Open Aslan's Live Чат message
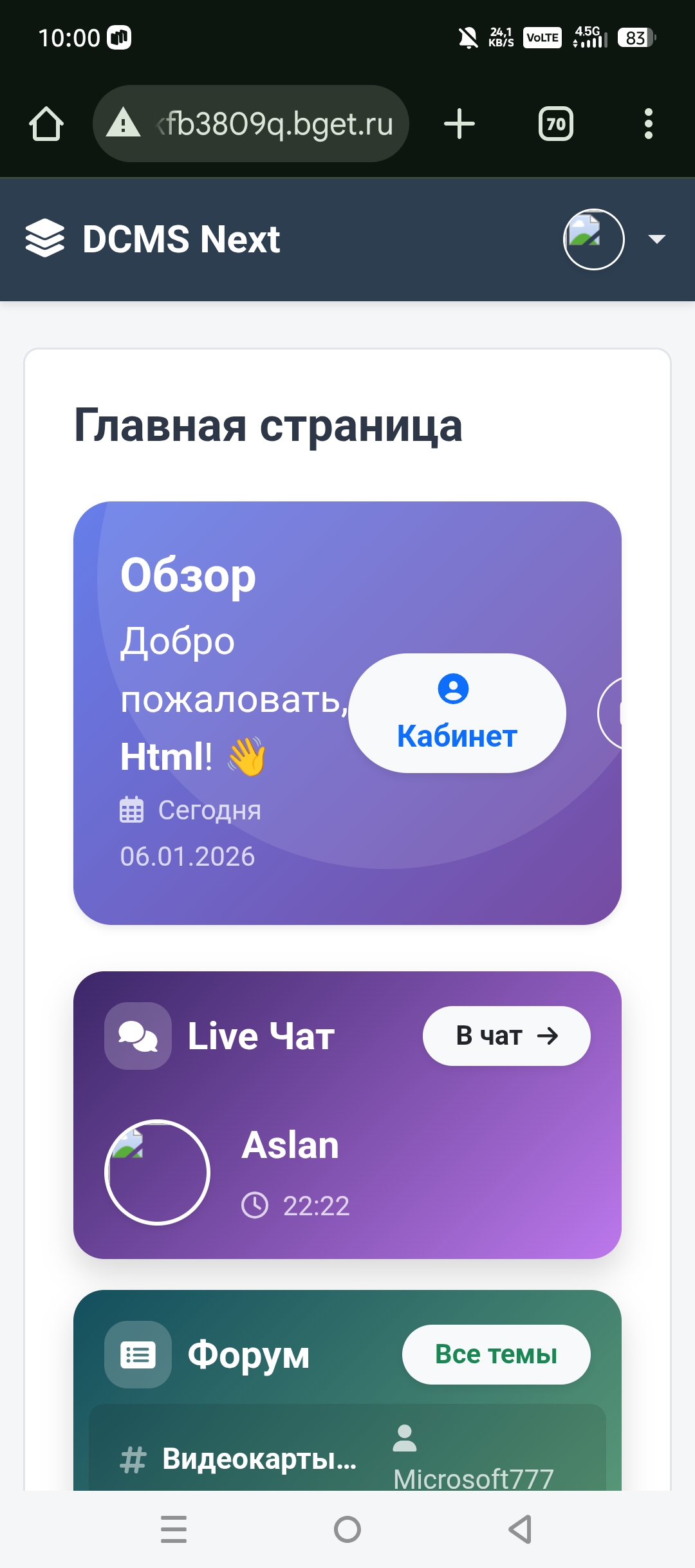Screen dimensions: 695x1568 click(290, 1146)
